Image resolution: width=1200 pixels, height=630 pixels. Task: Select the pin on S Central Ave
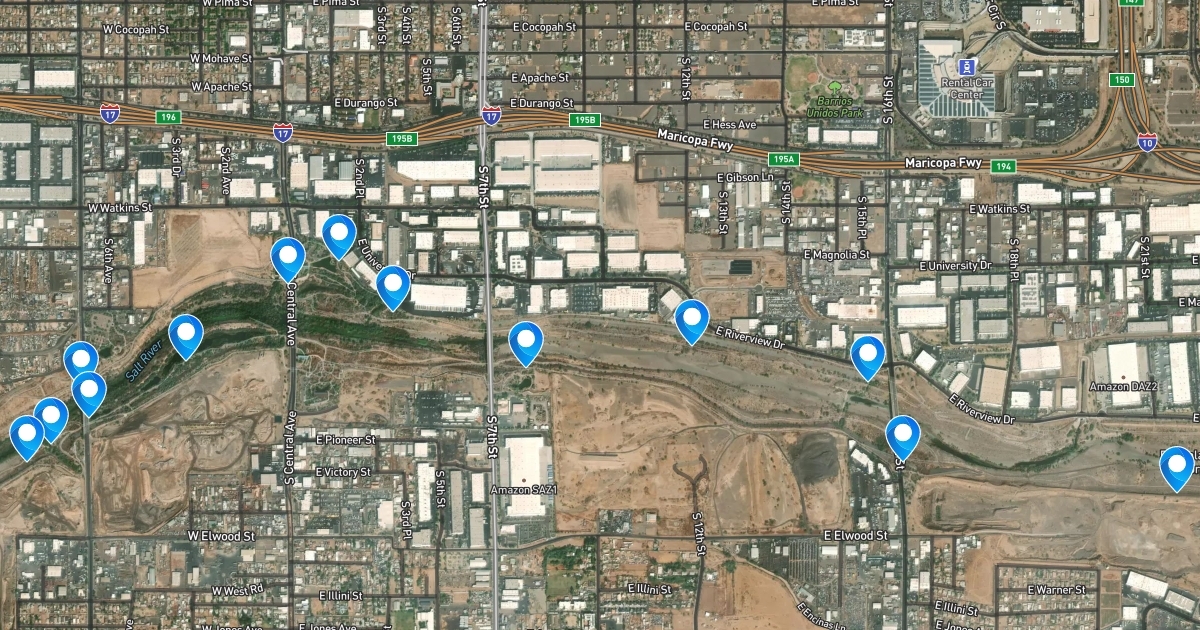(x=289, y=260)
